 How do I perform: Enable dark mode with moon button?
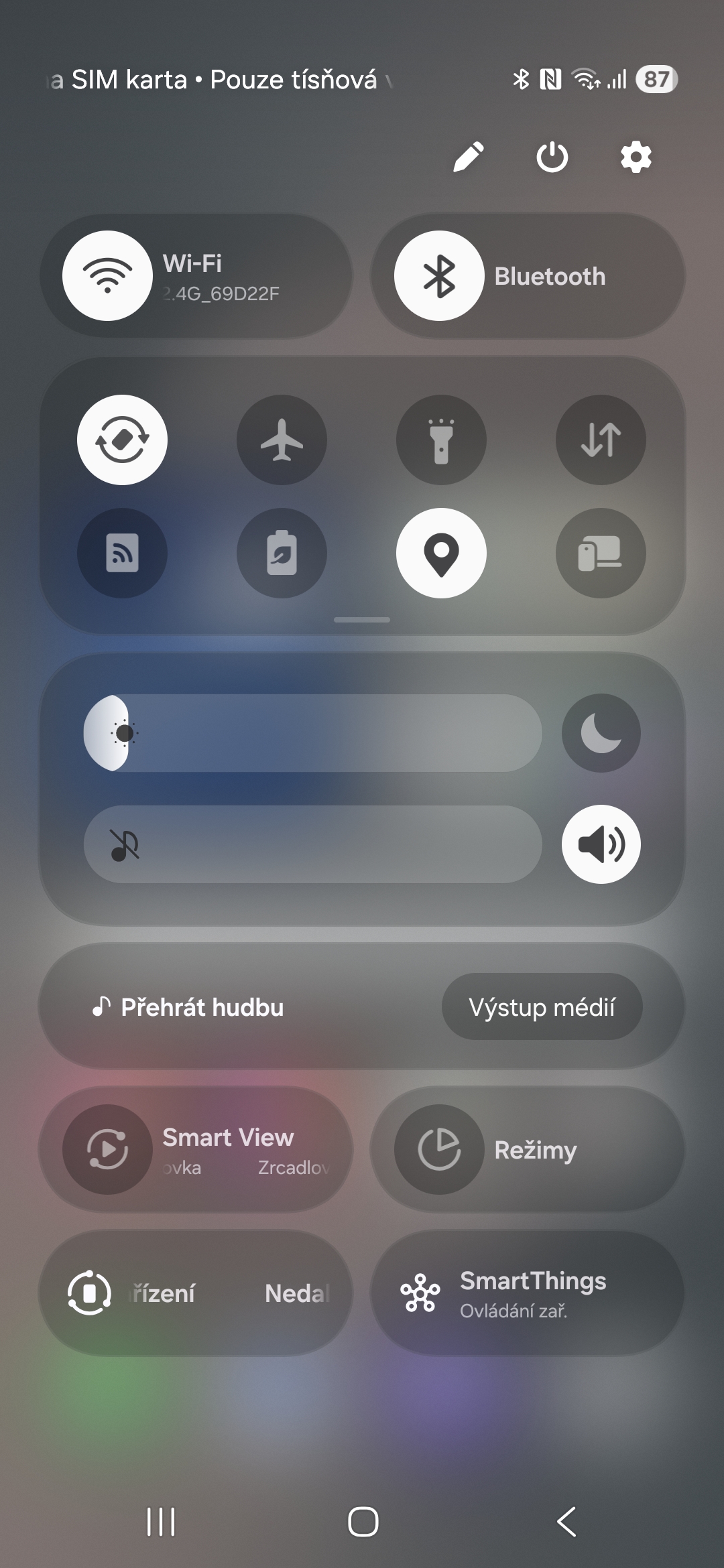[x=601, y=732]
